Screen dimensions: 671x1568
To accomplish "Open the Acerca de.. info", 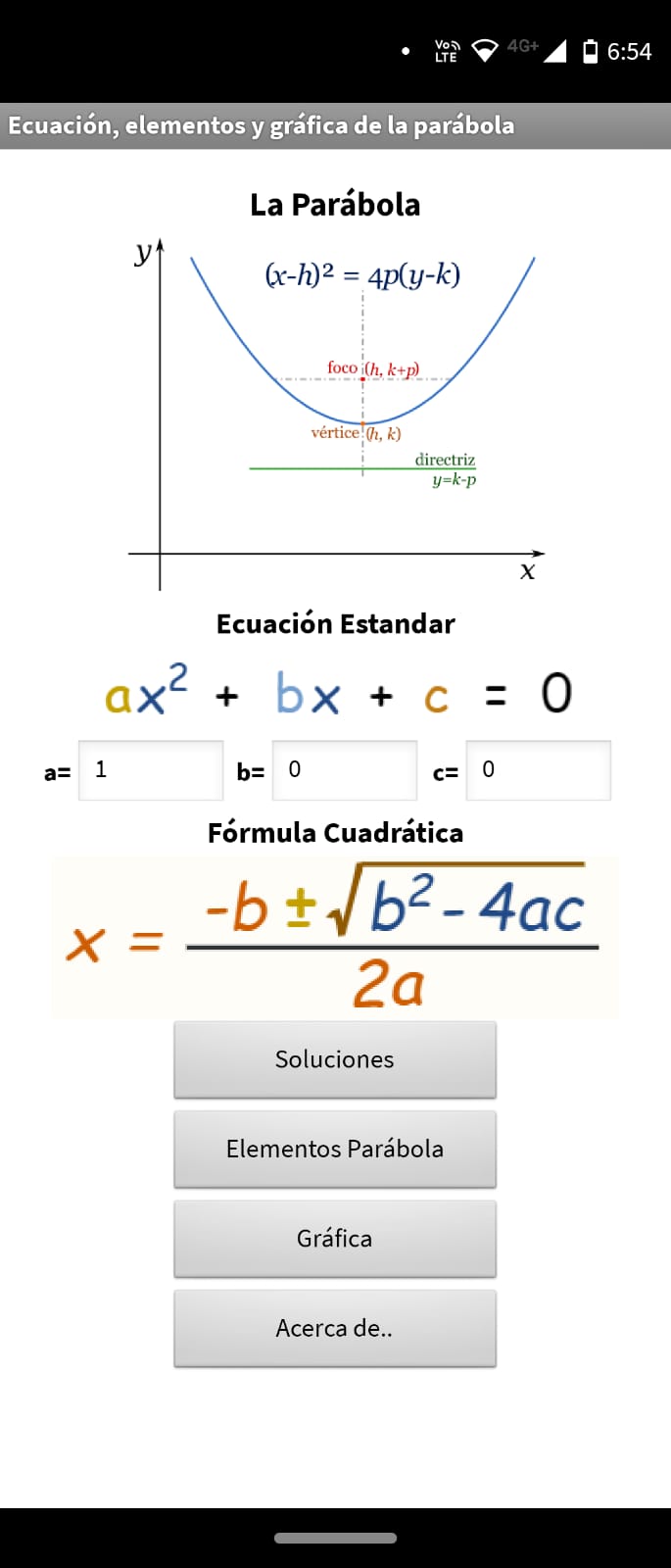I will click(335, 1328).
